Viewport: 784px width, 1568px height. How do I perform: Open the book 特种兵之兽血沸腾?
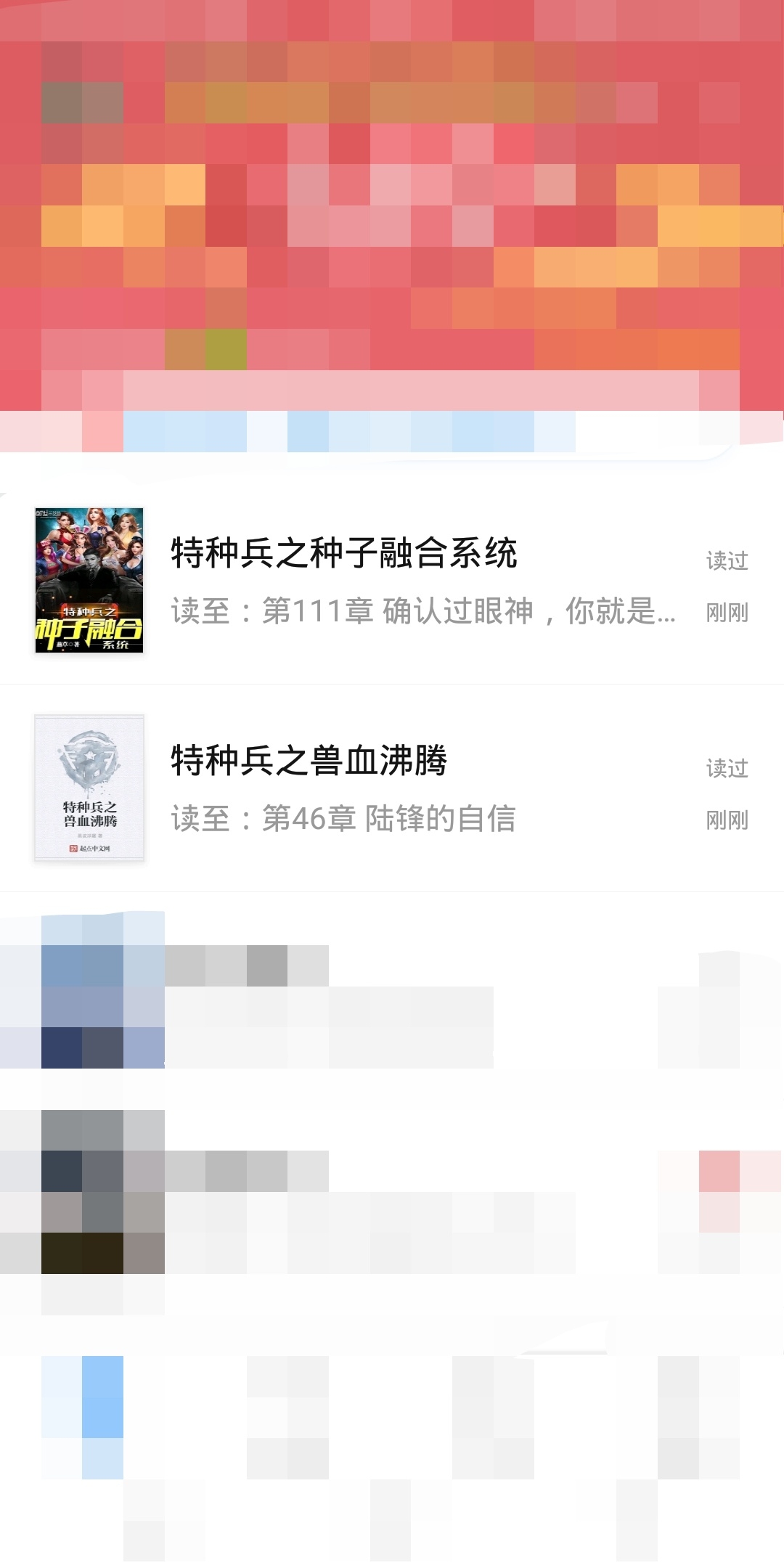pyautogui.click(x=309, y=761)
